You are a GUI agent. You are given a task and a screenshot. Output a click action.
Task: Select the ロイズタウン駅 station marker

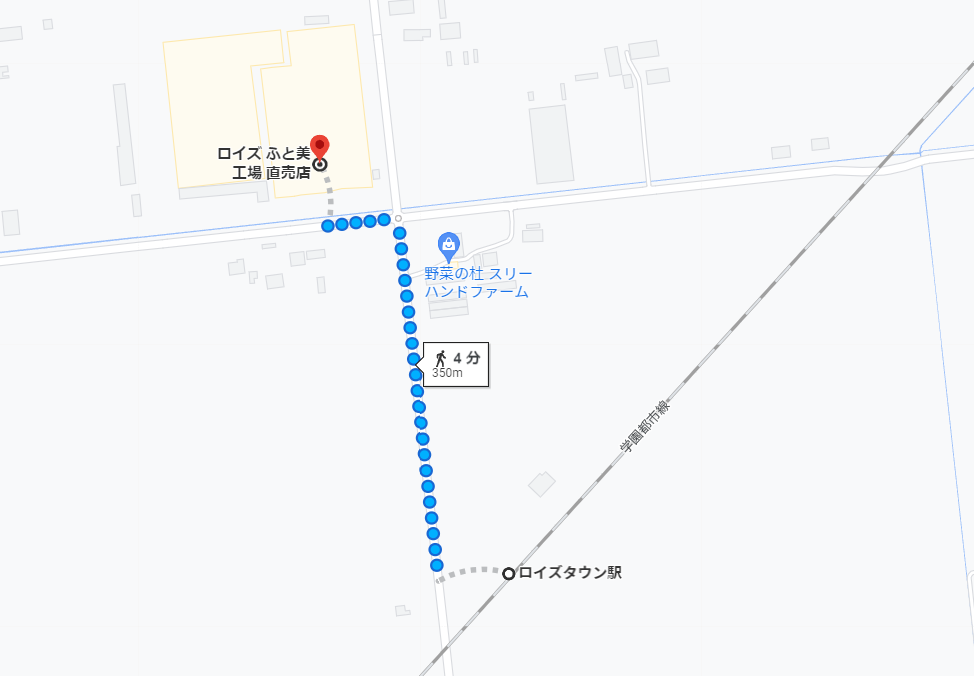pyautogui.click(x=508, y=573)
